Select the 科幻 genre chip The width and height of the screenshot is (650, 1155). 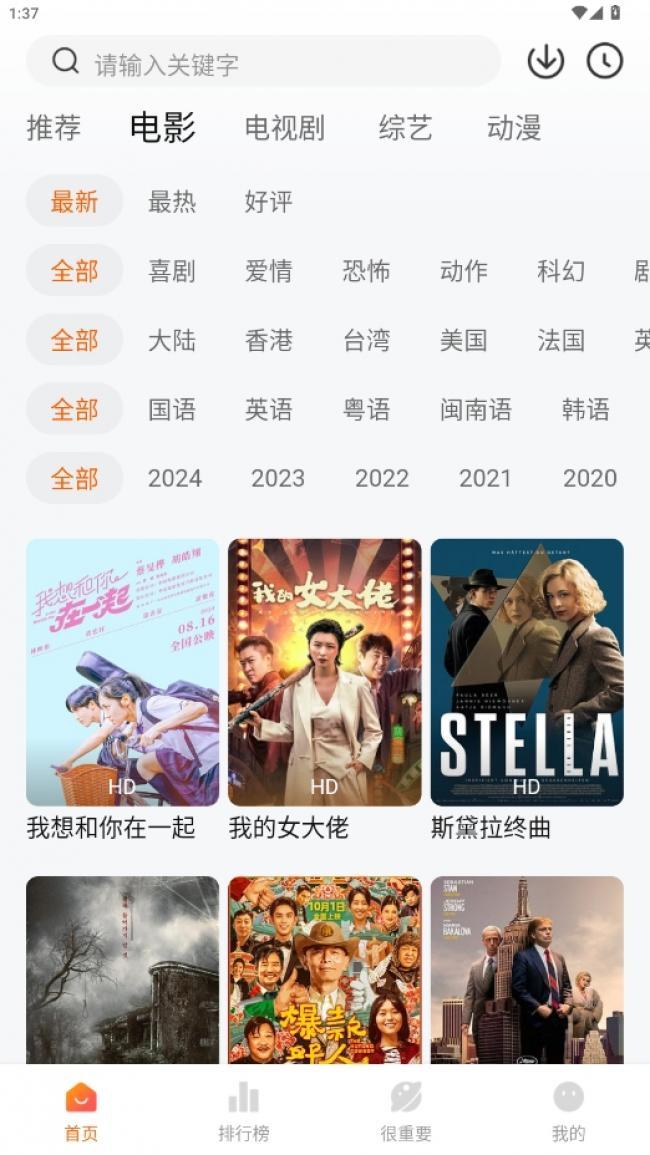(x=561, y=270)
